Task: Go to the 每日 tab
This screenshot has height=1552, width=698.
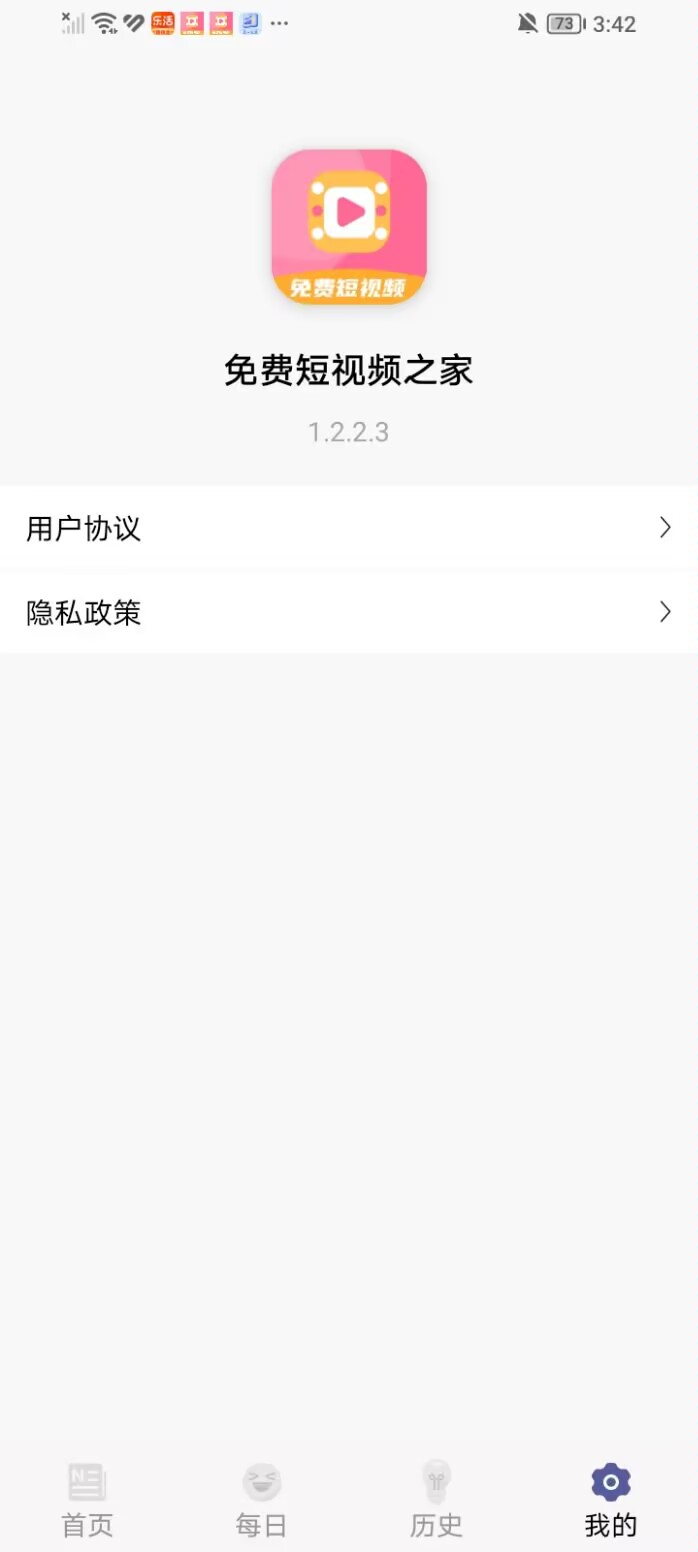Action: tap(261, 1499)
